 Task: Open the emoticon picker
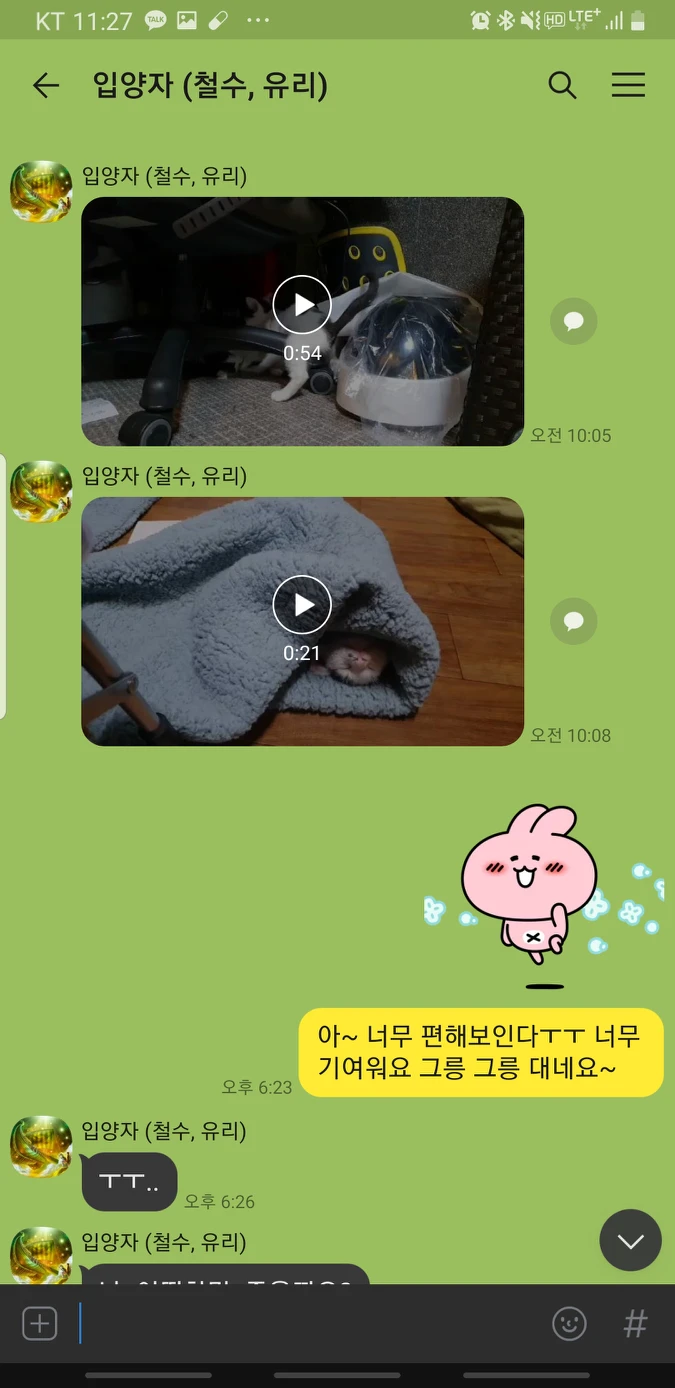[569, 1324]
